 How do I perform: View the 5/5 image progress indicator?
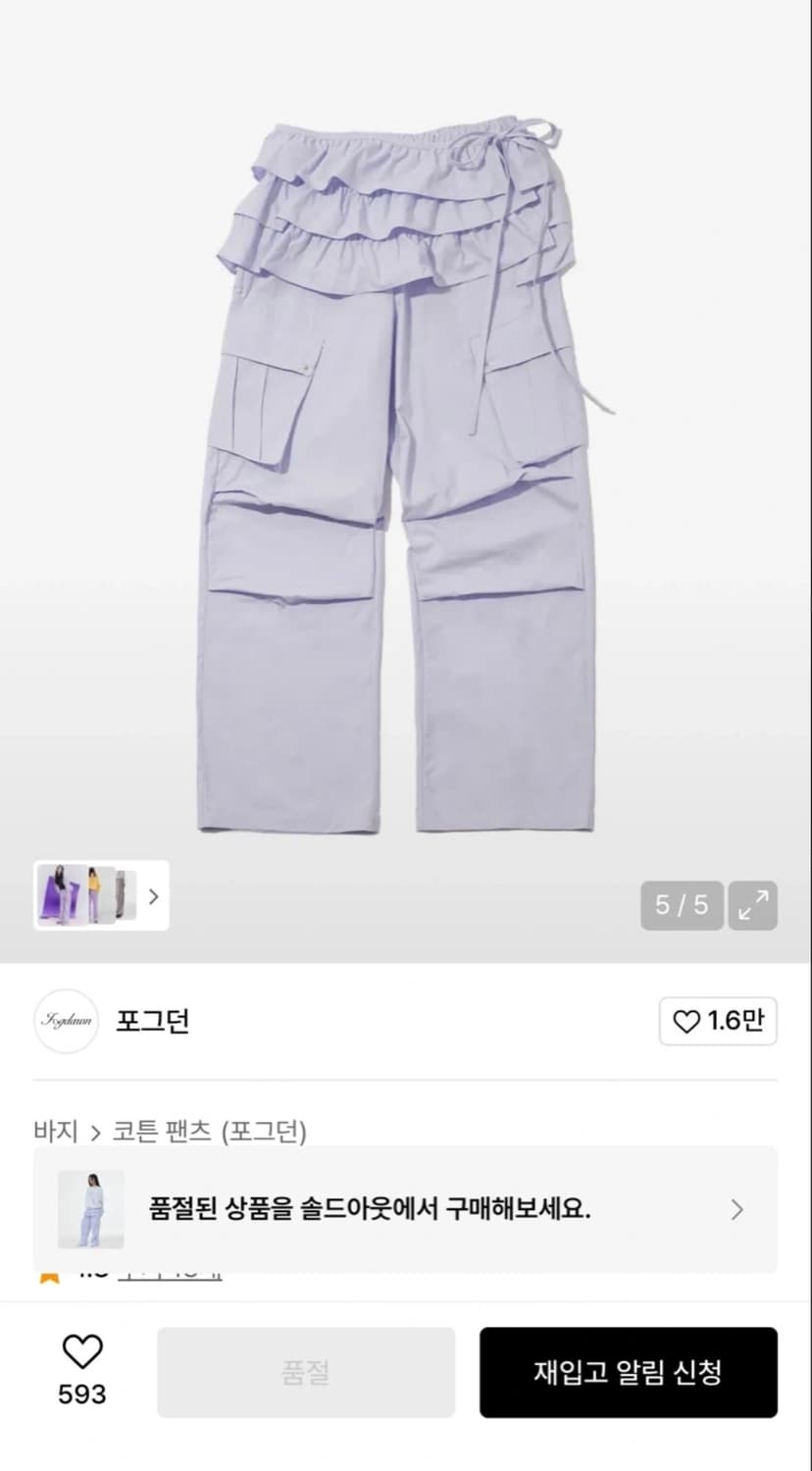[x=682, y=905]
